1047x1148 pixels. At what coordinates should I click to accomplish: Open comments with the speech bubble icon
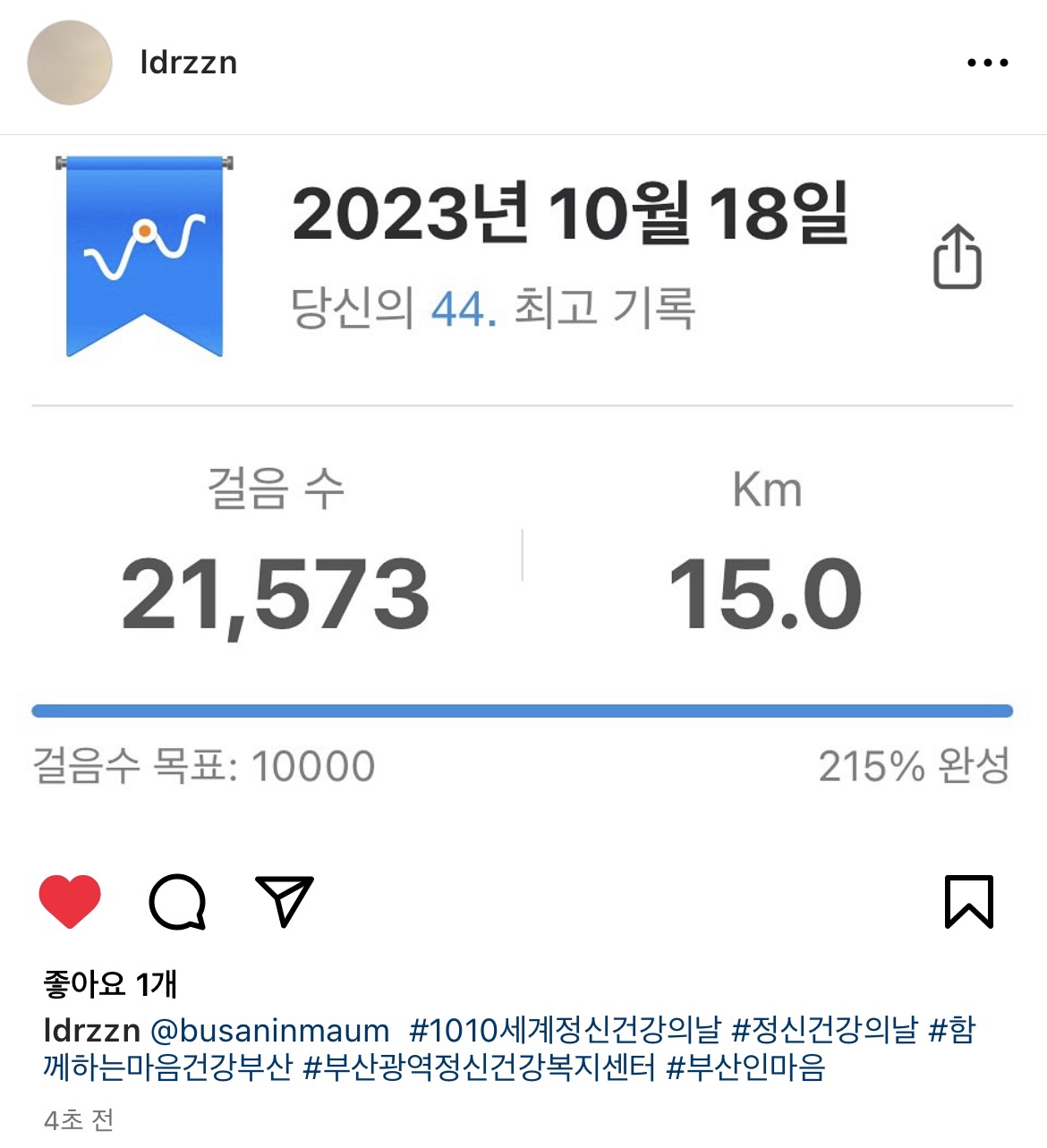click(x=177, y=901)
